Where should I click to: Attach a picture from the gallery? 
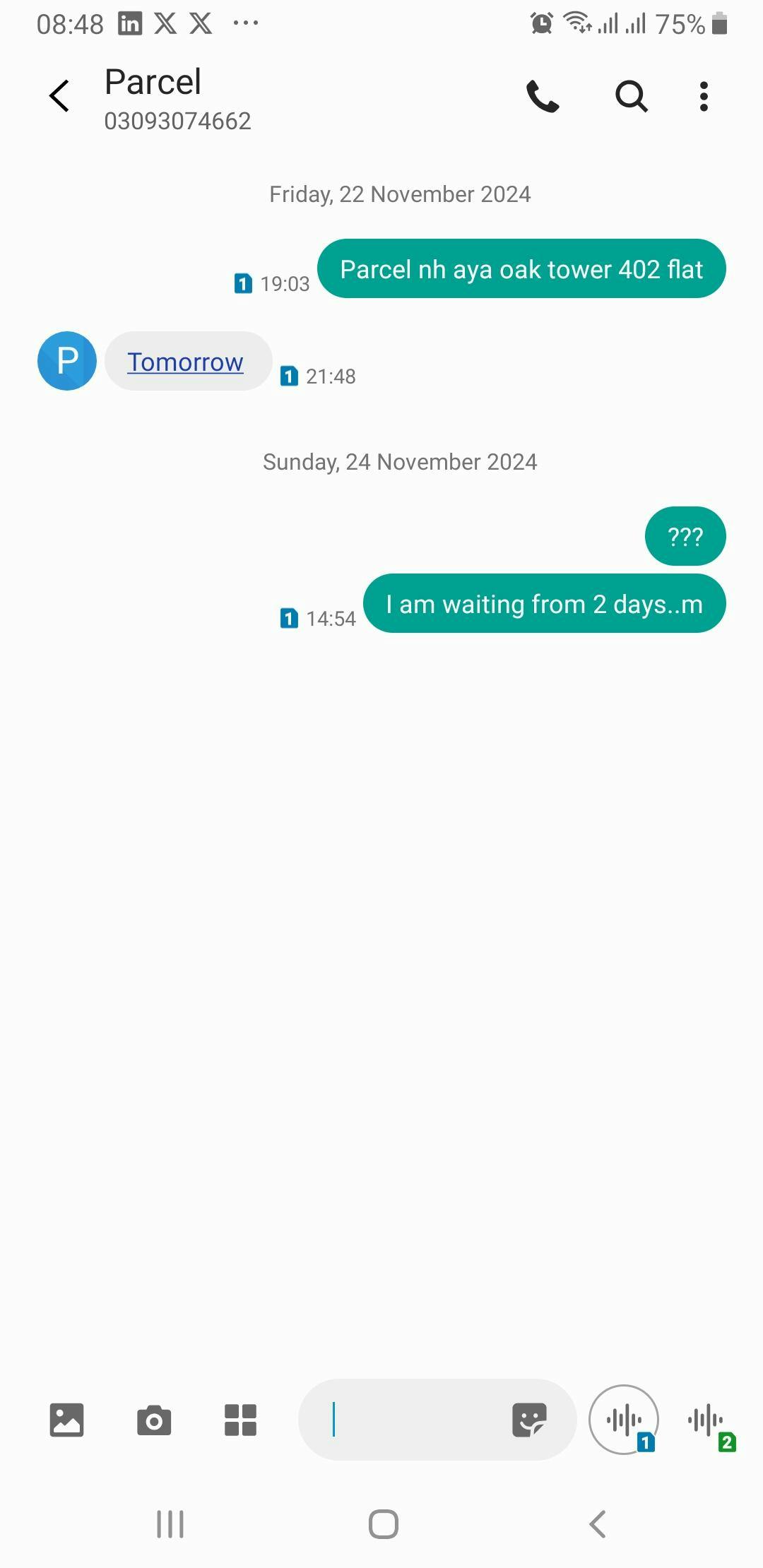tap(67, 1420)
